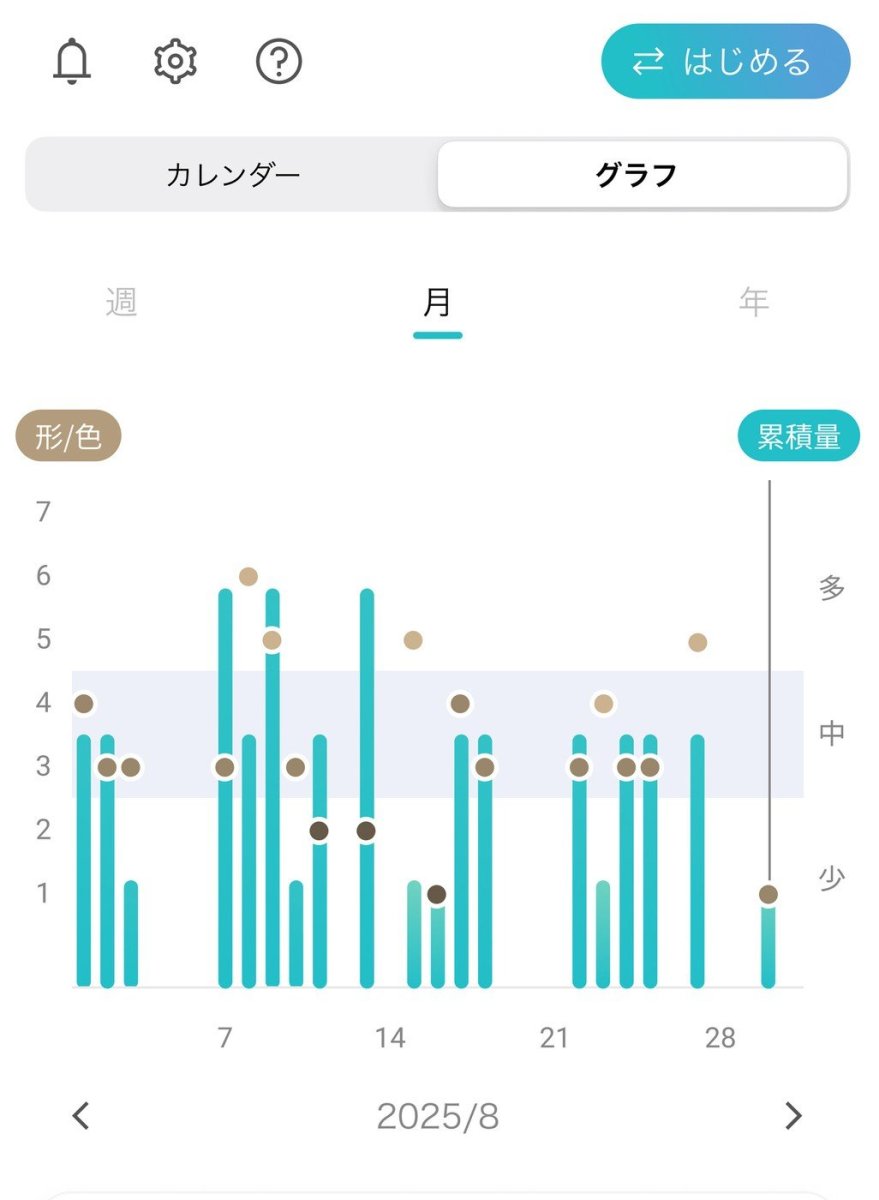The width and height of the screenshot is (879, 1200).
Task: Toggle the 形/色 chip
Action: point(68,438)
